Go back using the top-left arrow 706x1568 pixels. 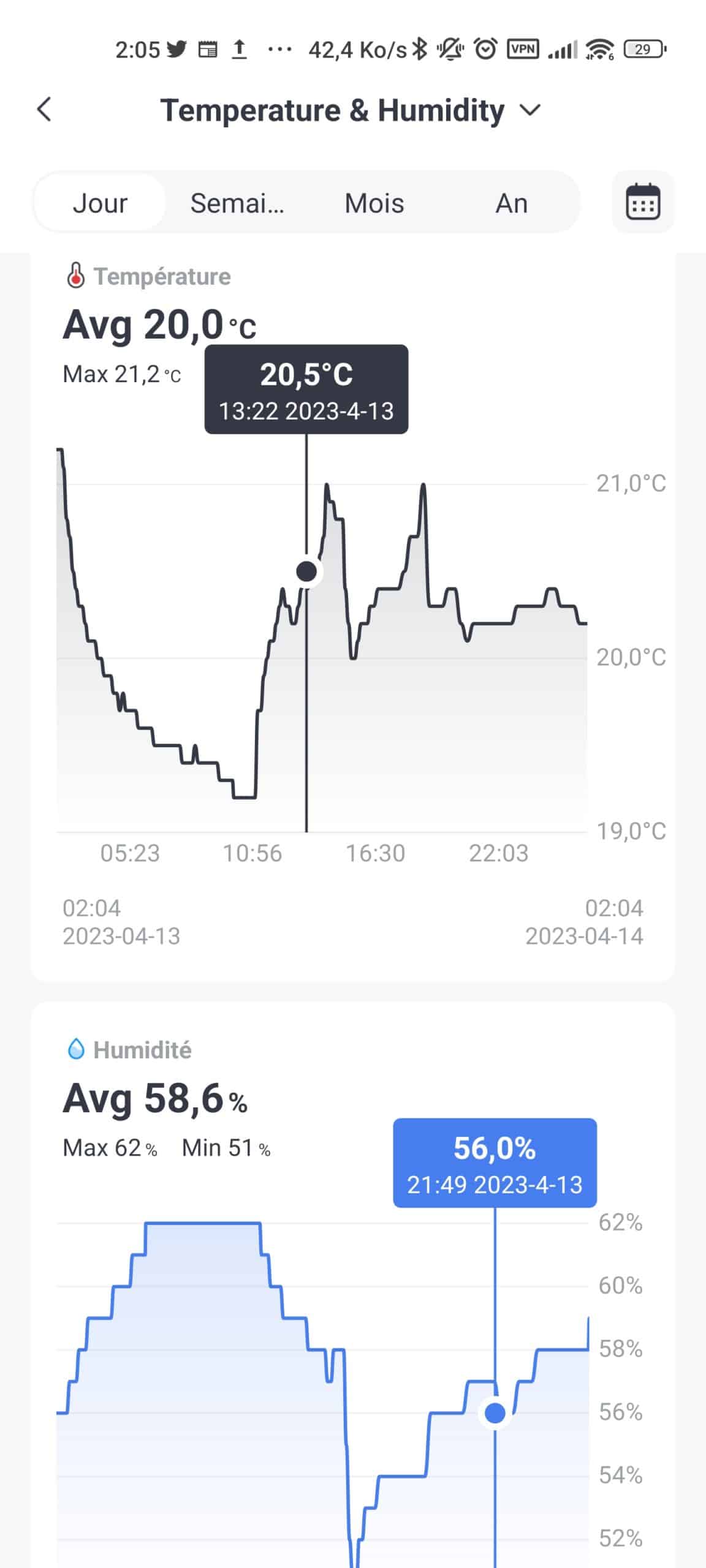(44, 110)
